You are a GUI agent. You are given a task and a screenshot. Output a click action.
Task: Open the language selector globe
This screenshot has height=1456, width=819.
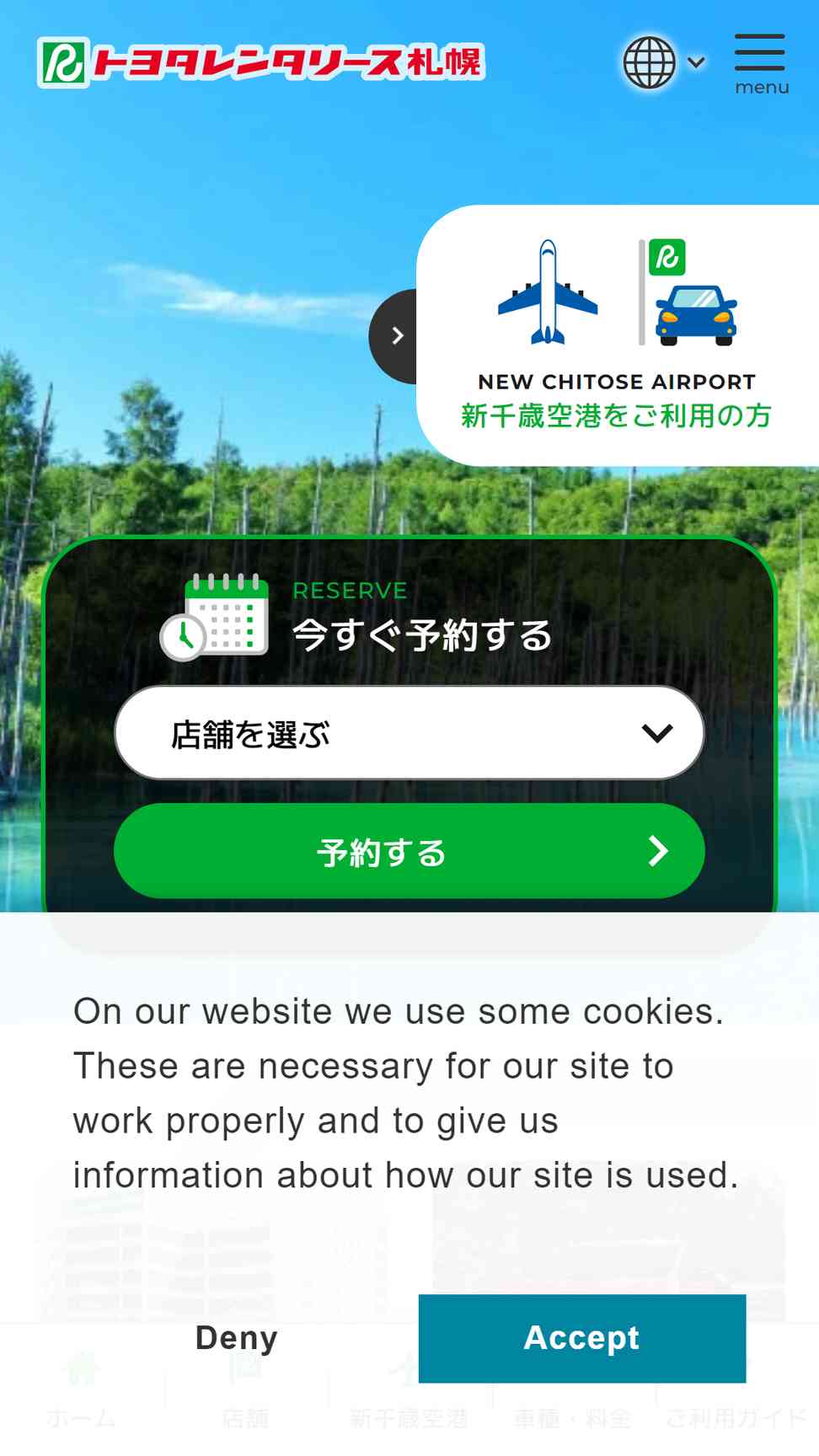pos(662,62)
